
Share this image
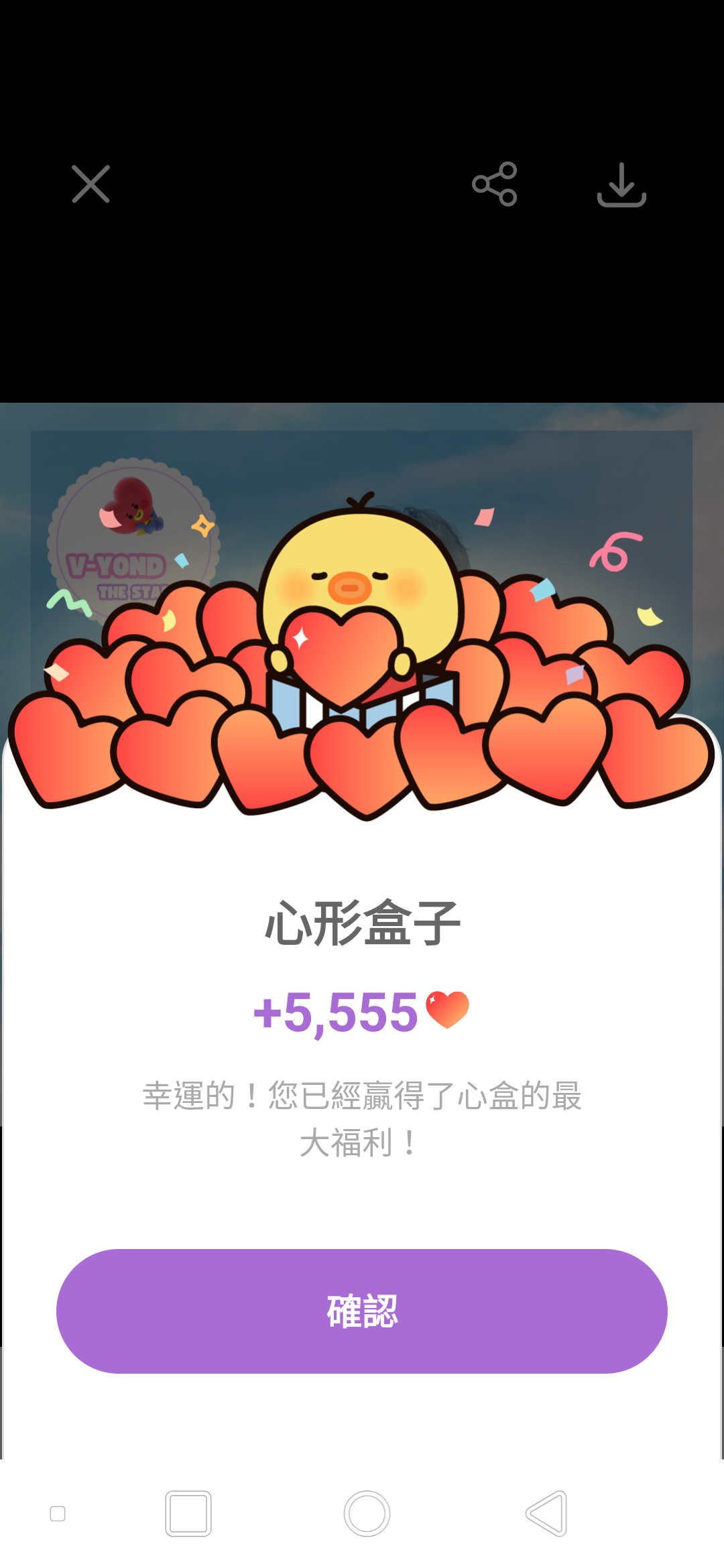pos(495,184)
